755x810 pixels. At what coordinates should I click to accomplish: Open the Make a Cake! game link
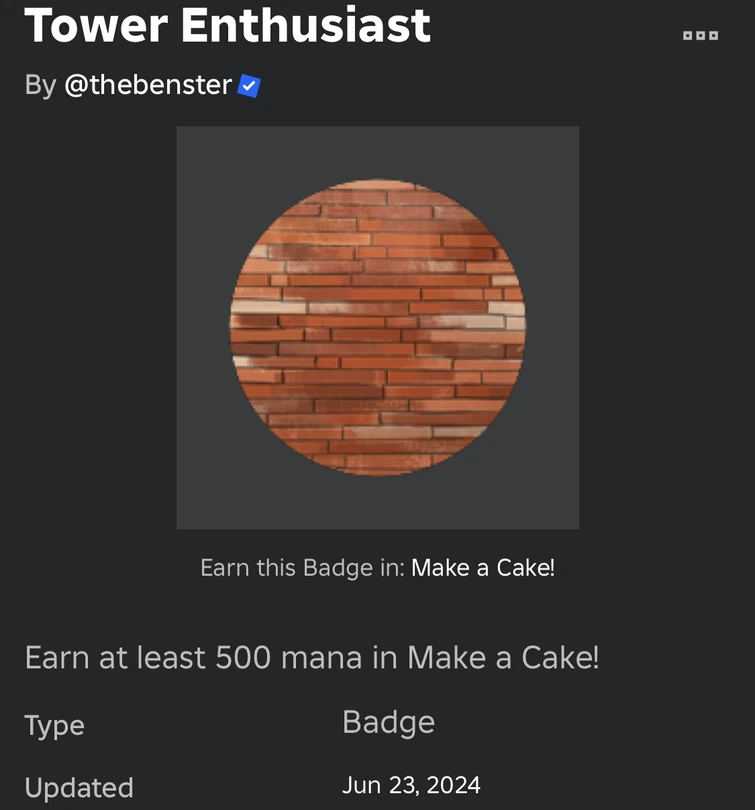pyautogui.click(x=483, y=567)
